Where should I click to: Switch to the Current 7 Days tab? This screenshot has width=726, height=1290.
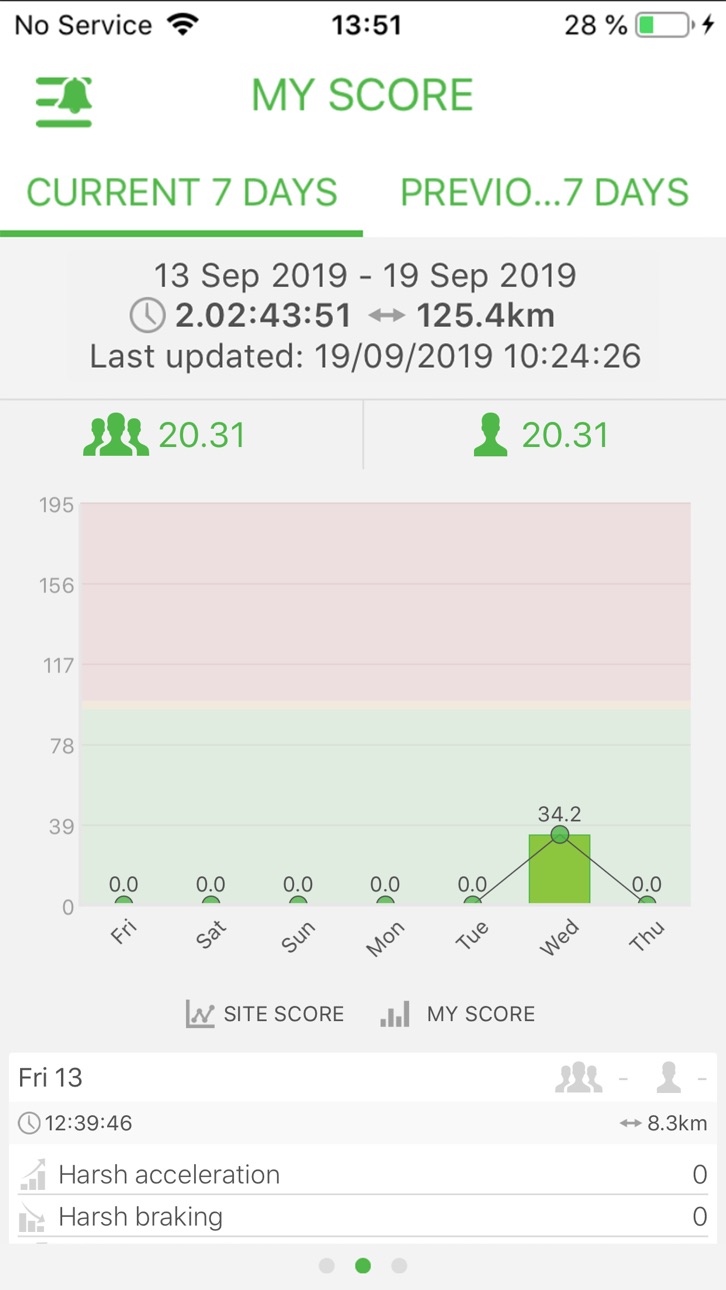point(182,192)
